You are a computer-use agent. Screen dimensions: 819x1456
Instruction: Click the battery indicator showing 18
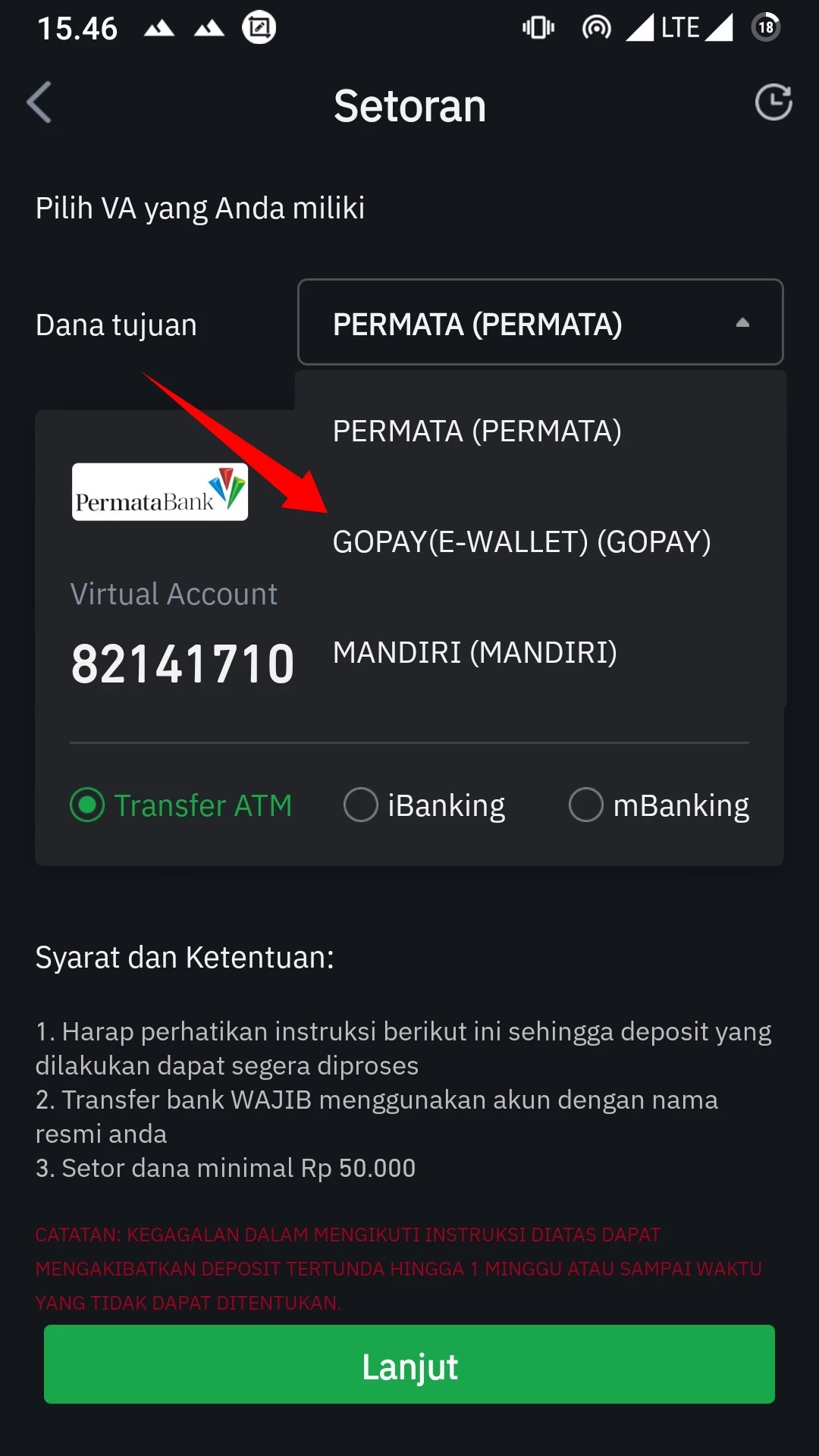(x=764, y=27)
